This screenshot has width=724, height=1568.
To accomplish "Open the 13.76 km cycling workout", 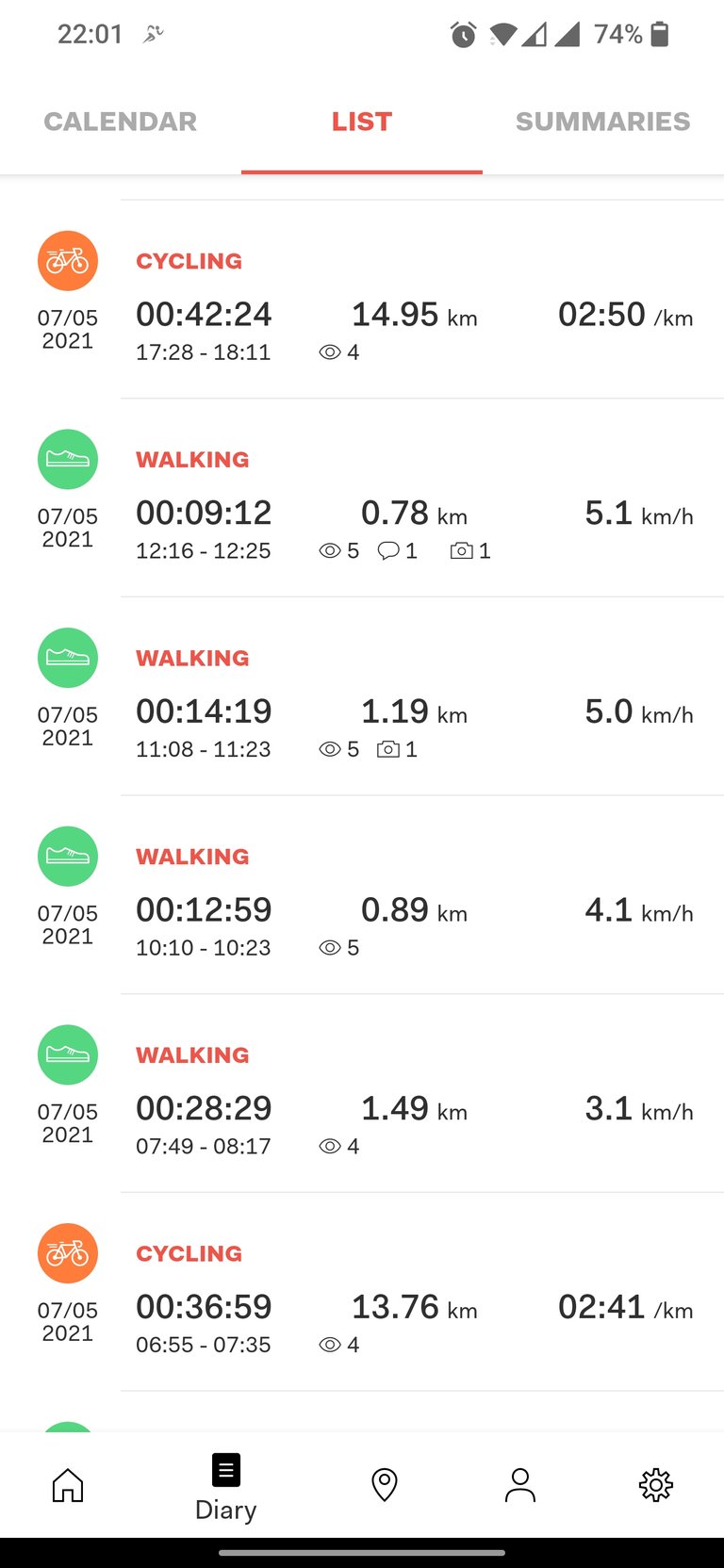I will point(362,1292).
